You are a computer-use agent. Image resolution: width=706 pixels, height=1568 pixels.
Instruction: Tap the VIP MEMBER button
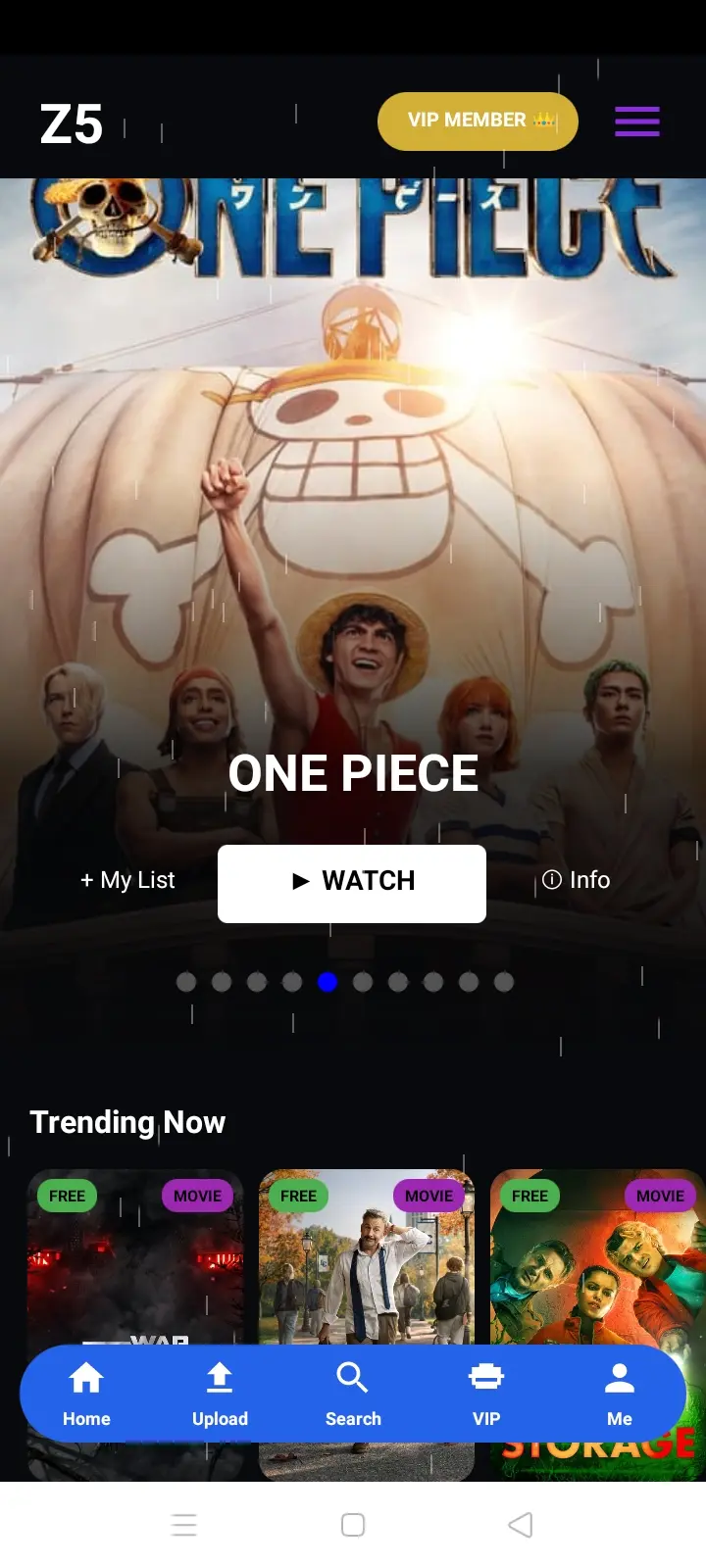click(478, 121)
